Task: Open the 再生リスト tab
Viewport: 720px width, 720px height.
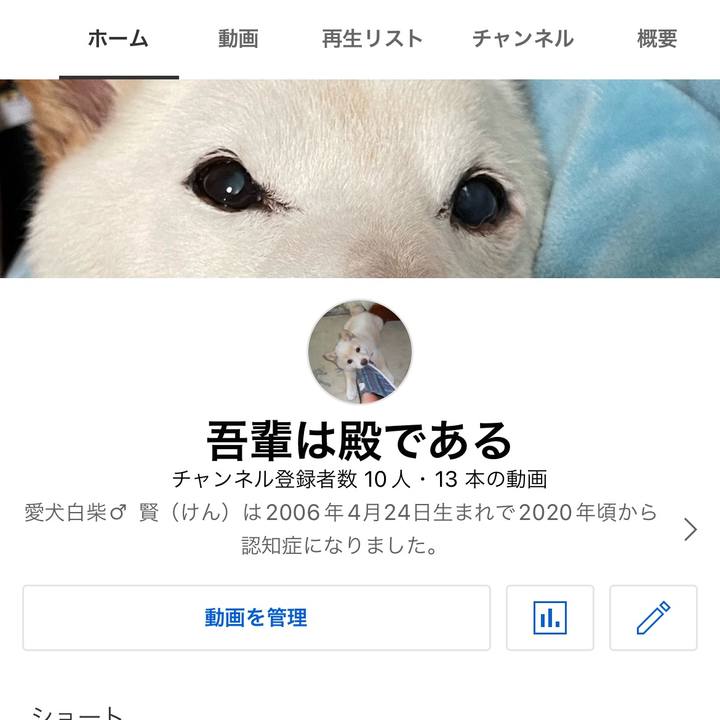Action: [372, 39]
